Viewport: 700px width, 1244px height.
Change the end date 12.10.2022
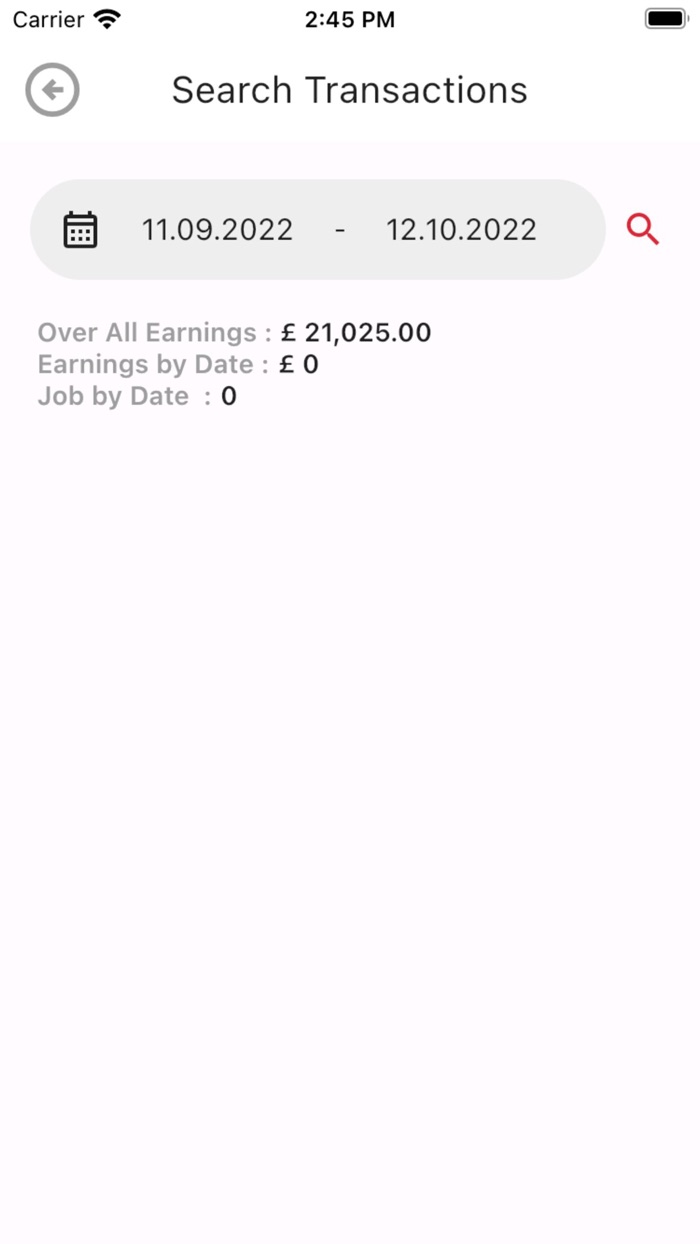point(461,230)
